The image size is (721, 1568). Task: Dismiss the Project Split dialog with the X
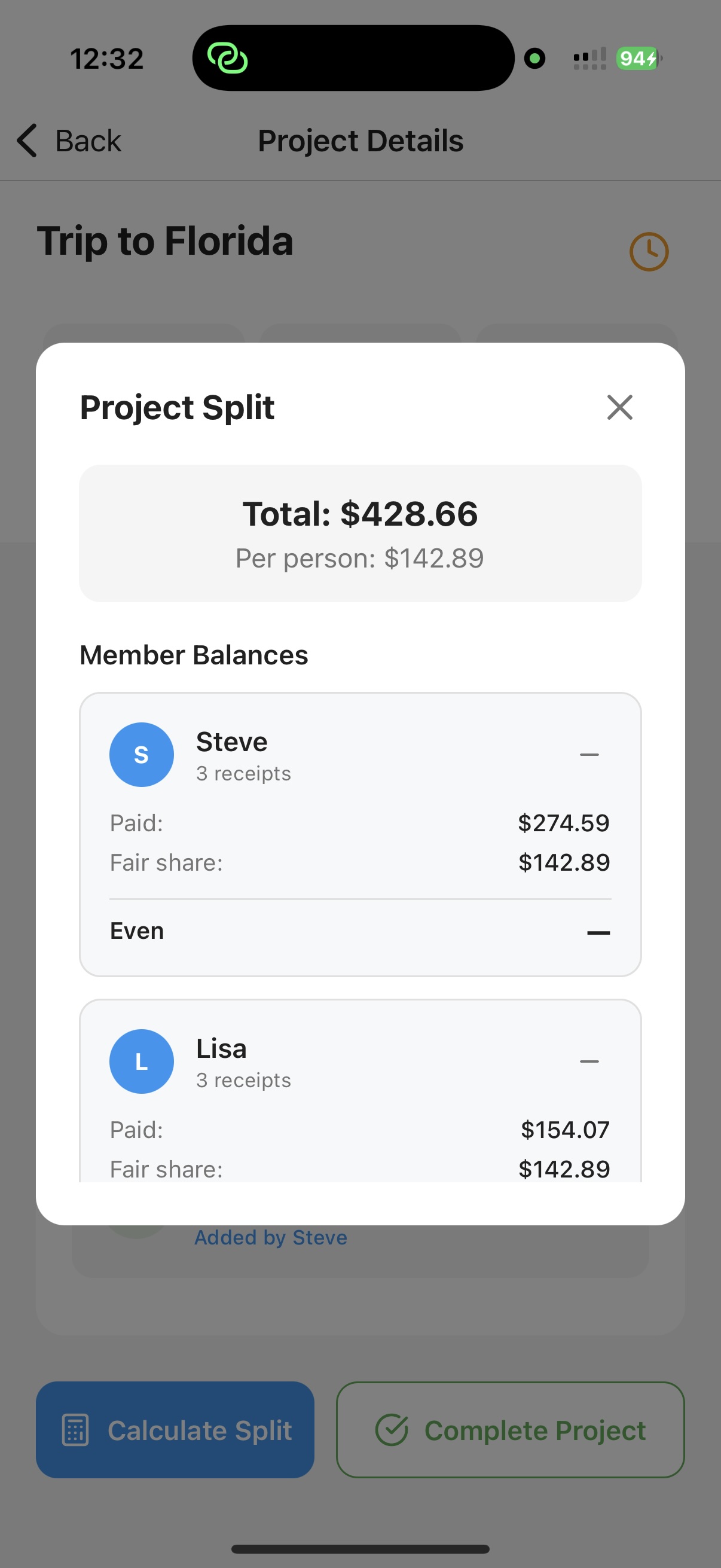[619, 407]
